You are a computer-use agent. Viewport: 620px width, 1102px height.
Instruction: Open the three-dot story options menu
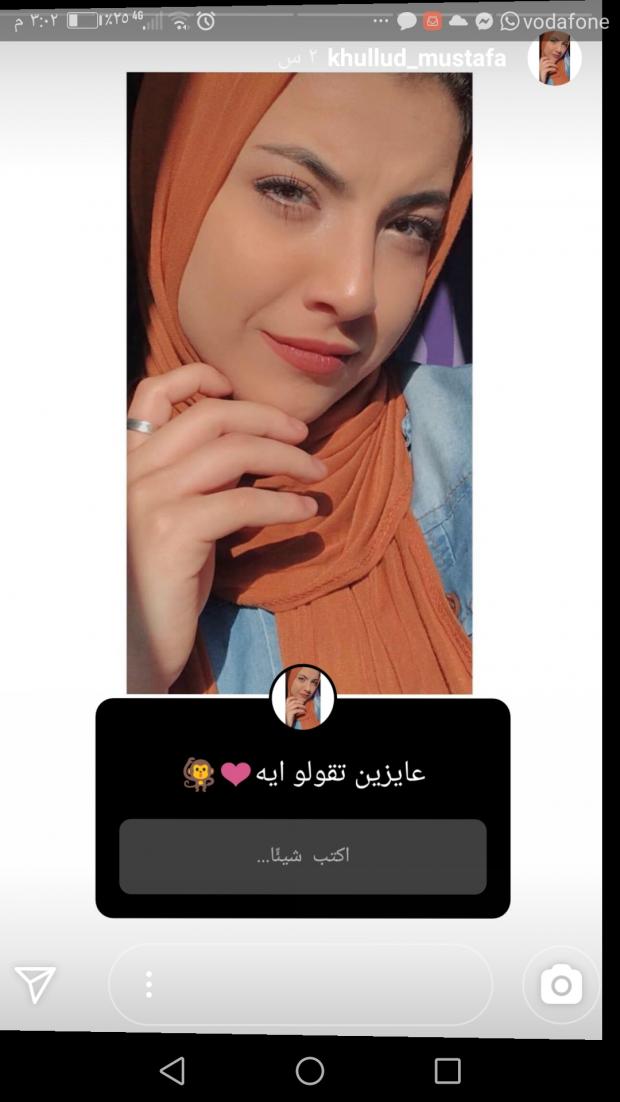click(x=149, y=985)
